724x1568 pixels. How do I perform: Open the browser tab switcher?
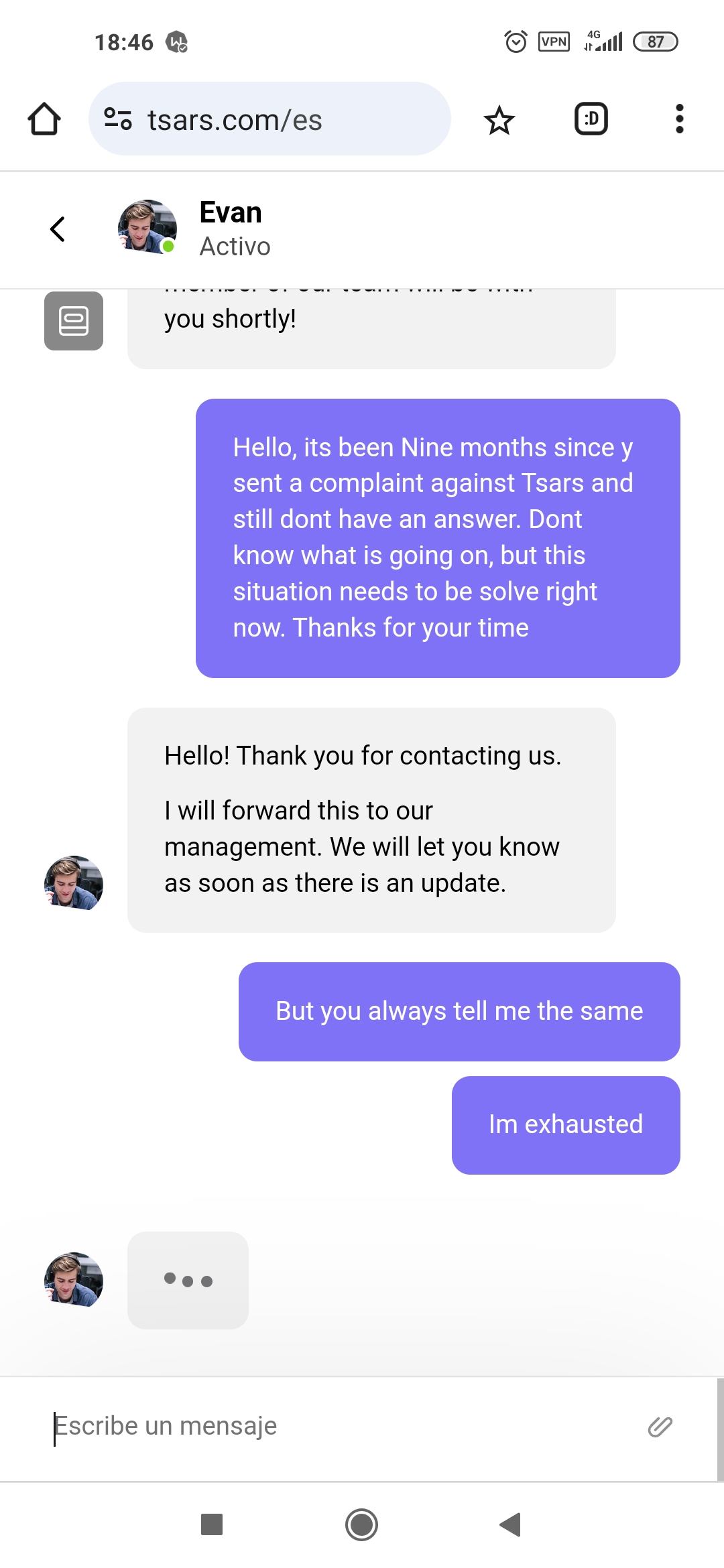pos(591,119)
